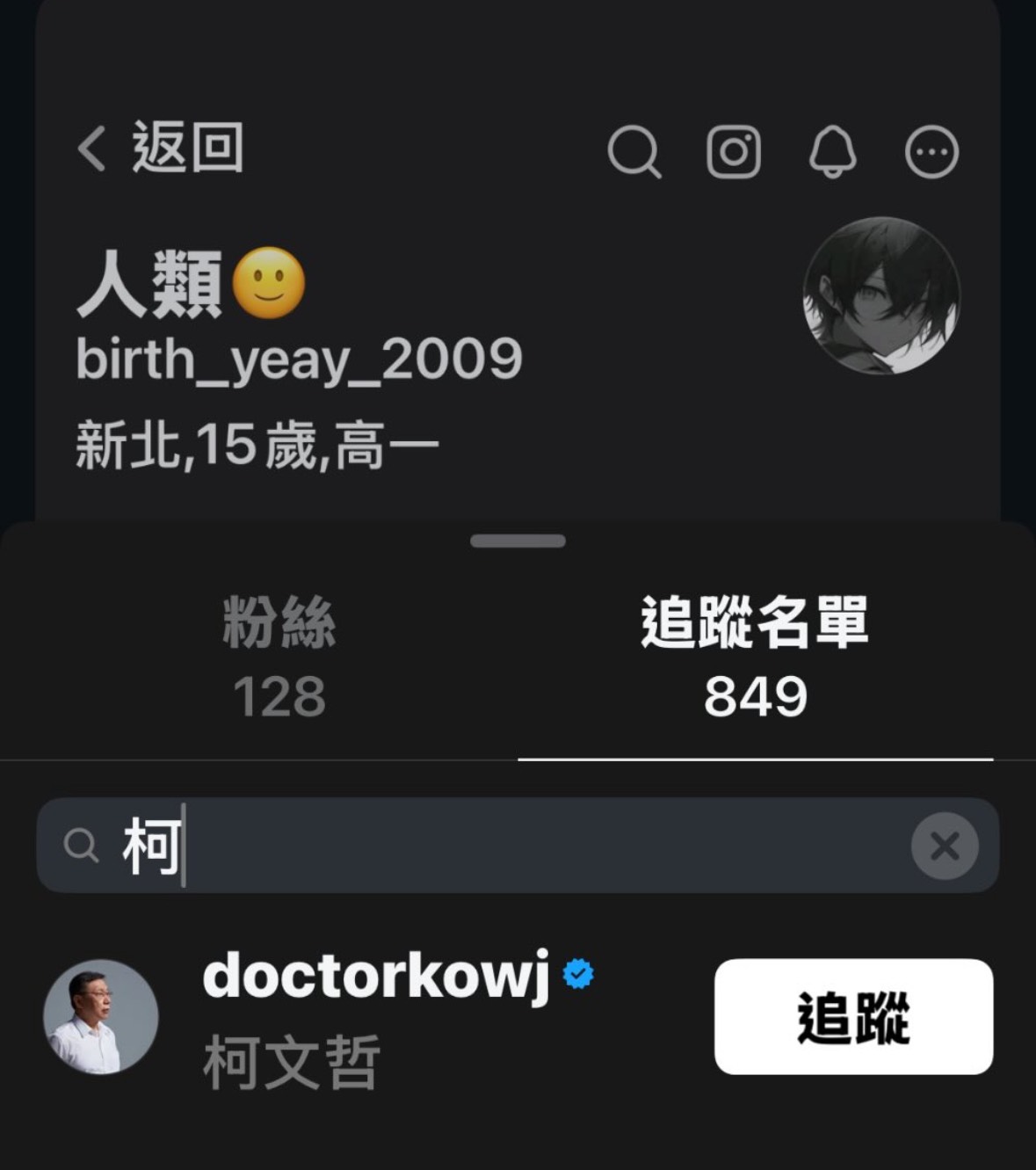This screenshot has width=1036, height=1170.
Task: Open doctorkowj's profile row
Action: pos(378,1017)
